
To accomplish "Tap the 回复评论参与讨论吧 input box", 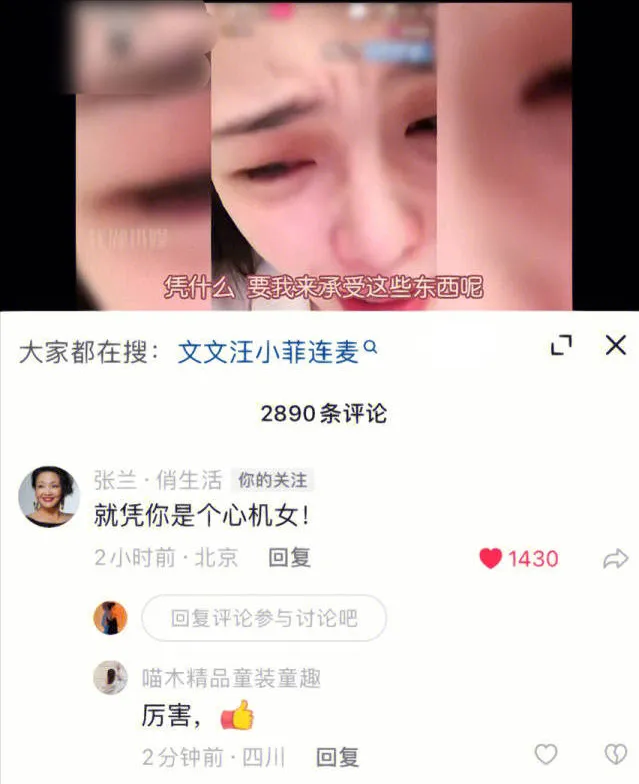I will [263, 619].
